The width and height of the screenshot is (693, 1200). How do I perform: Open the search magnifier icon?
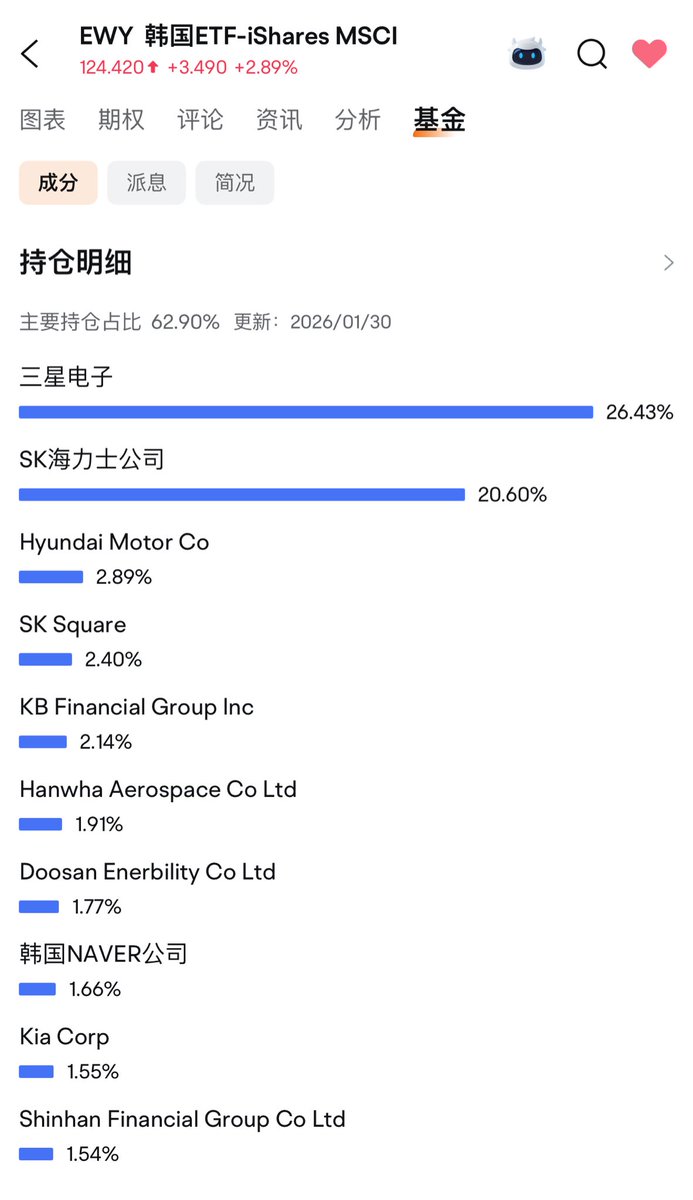(x=592, y=53)
